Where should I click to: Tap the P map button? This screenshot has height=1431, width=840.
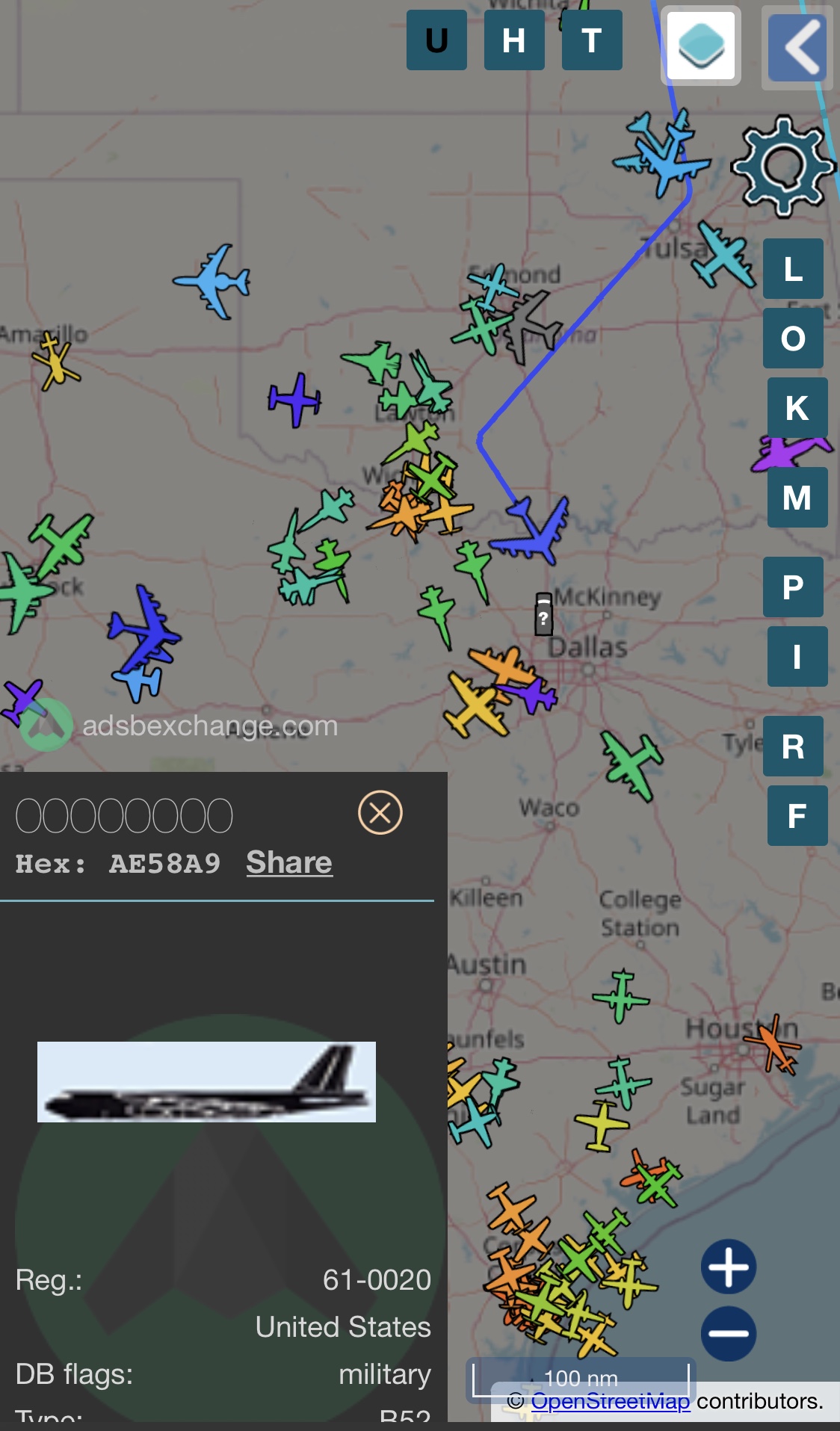pyautogui.click(x=793, y=587)
